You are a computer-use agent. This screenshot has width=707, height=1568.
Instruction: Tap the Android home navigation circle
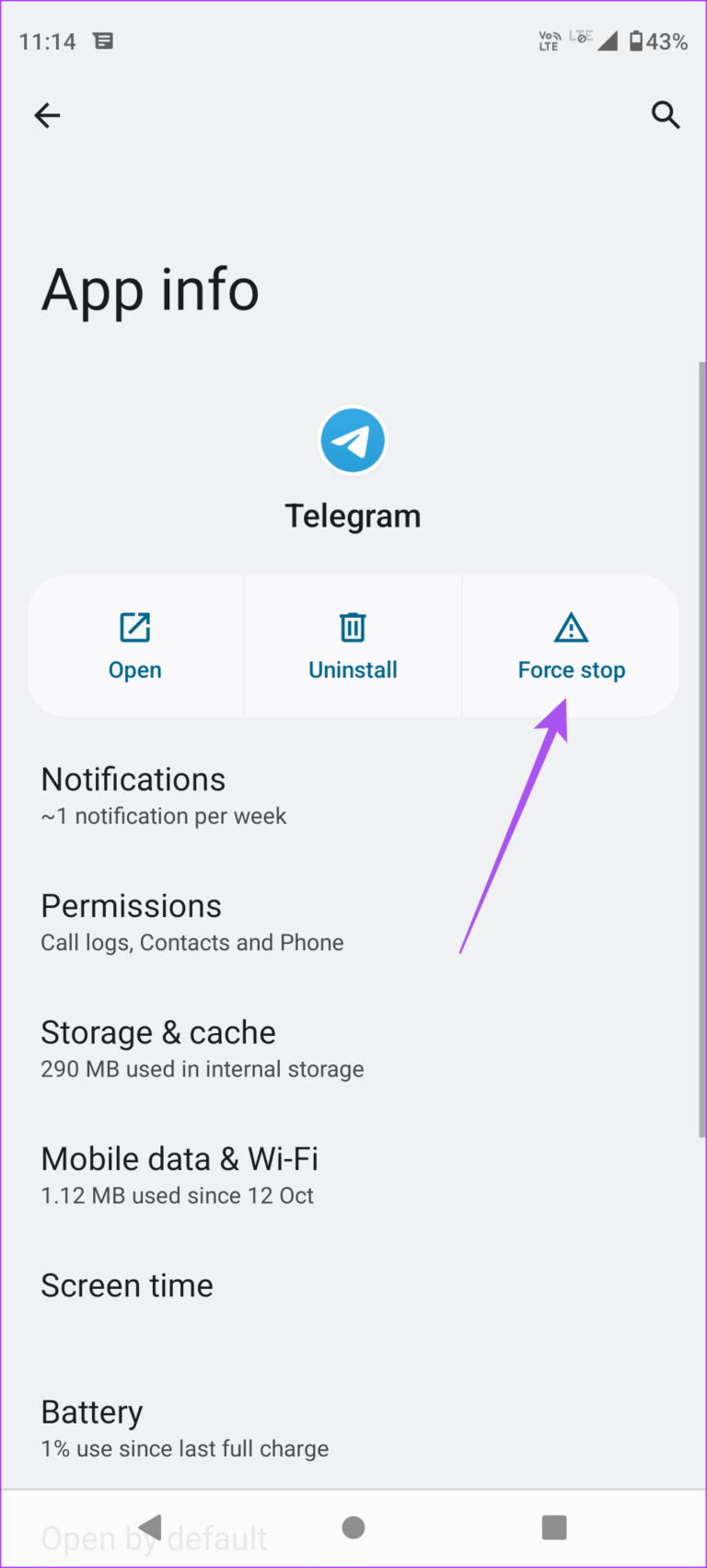[x=353, y=1527]
